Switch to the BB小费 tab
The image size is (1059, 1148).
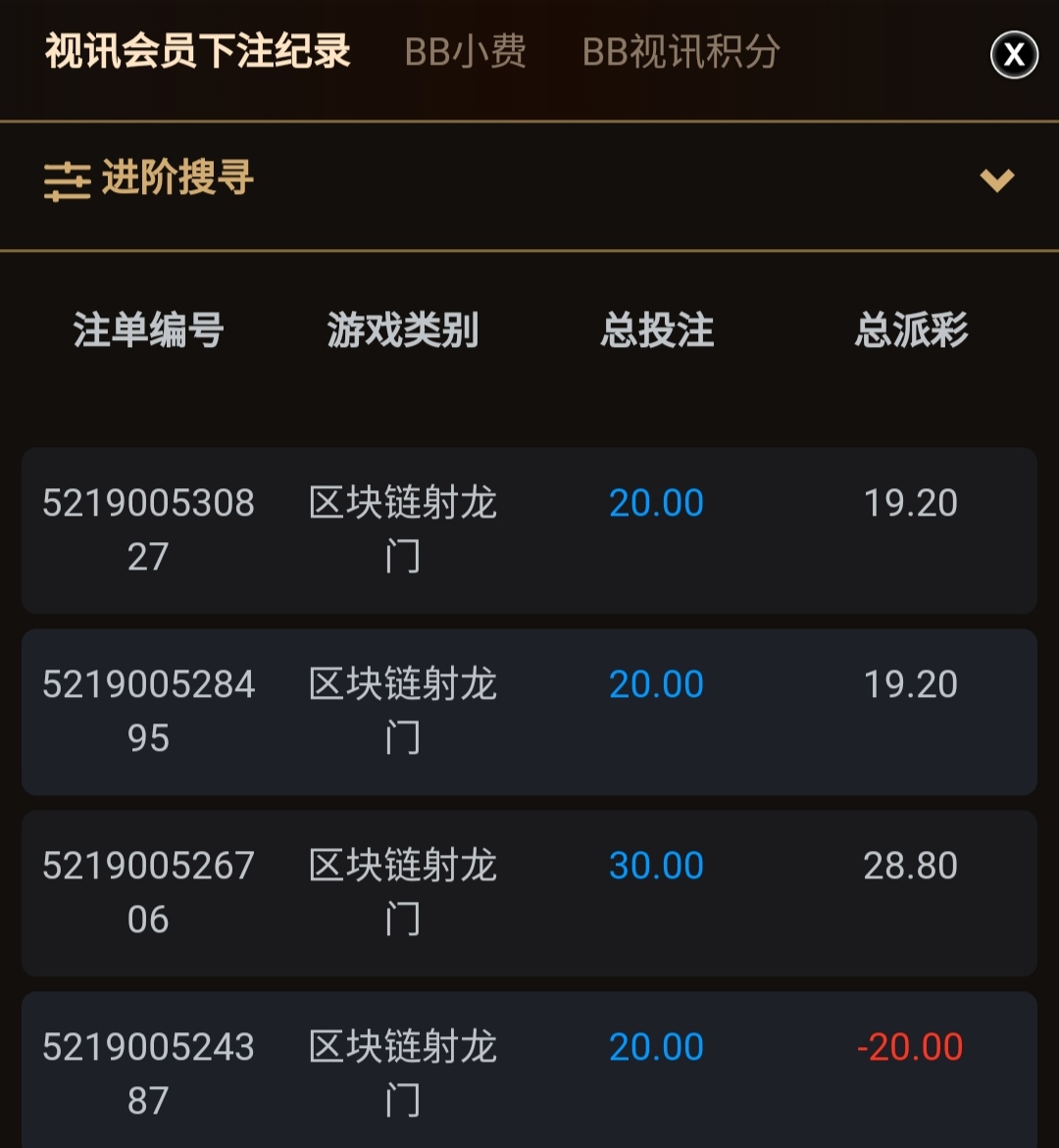click(465, 52)
